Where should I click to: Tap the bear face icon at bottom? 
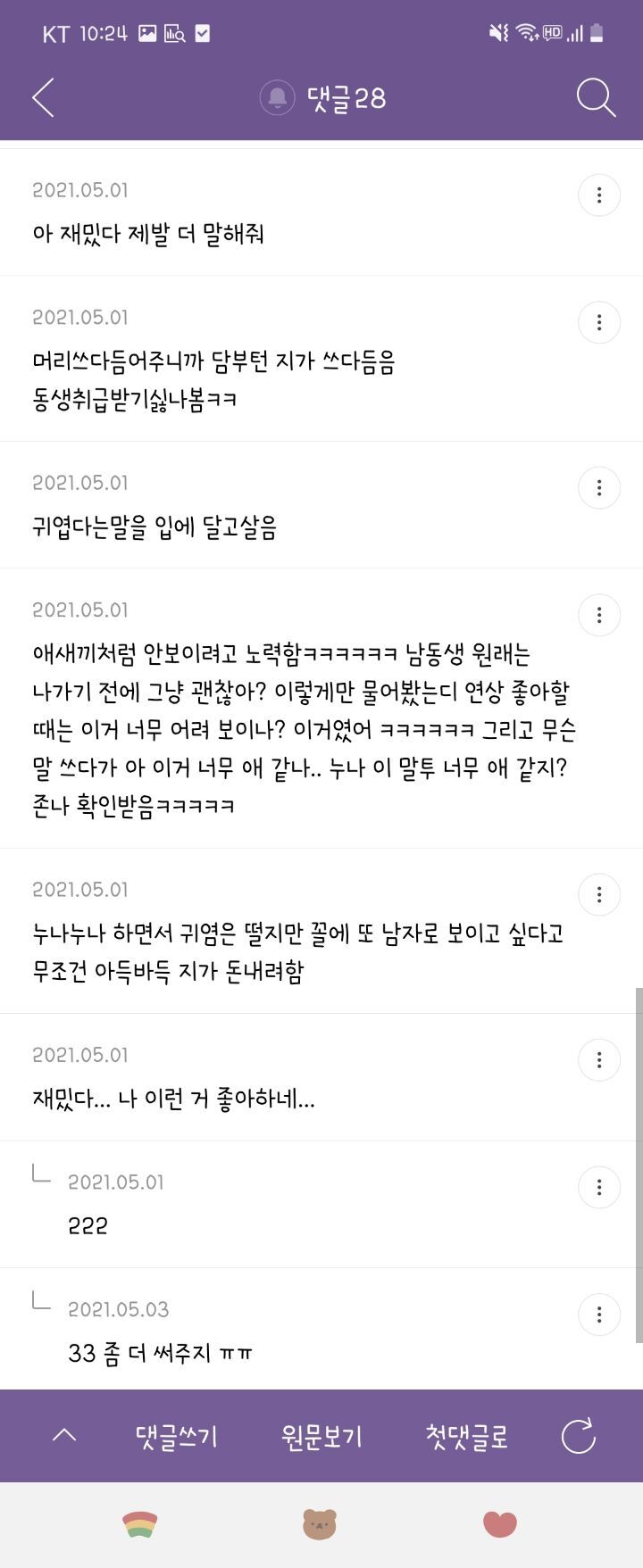(x=320, y=1524)
